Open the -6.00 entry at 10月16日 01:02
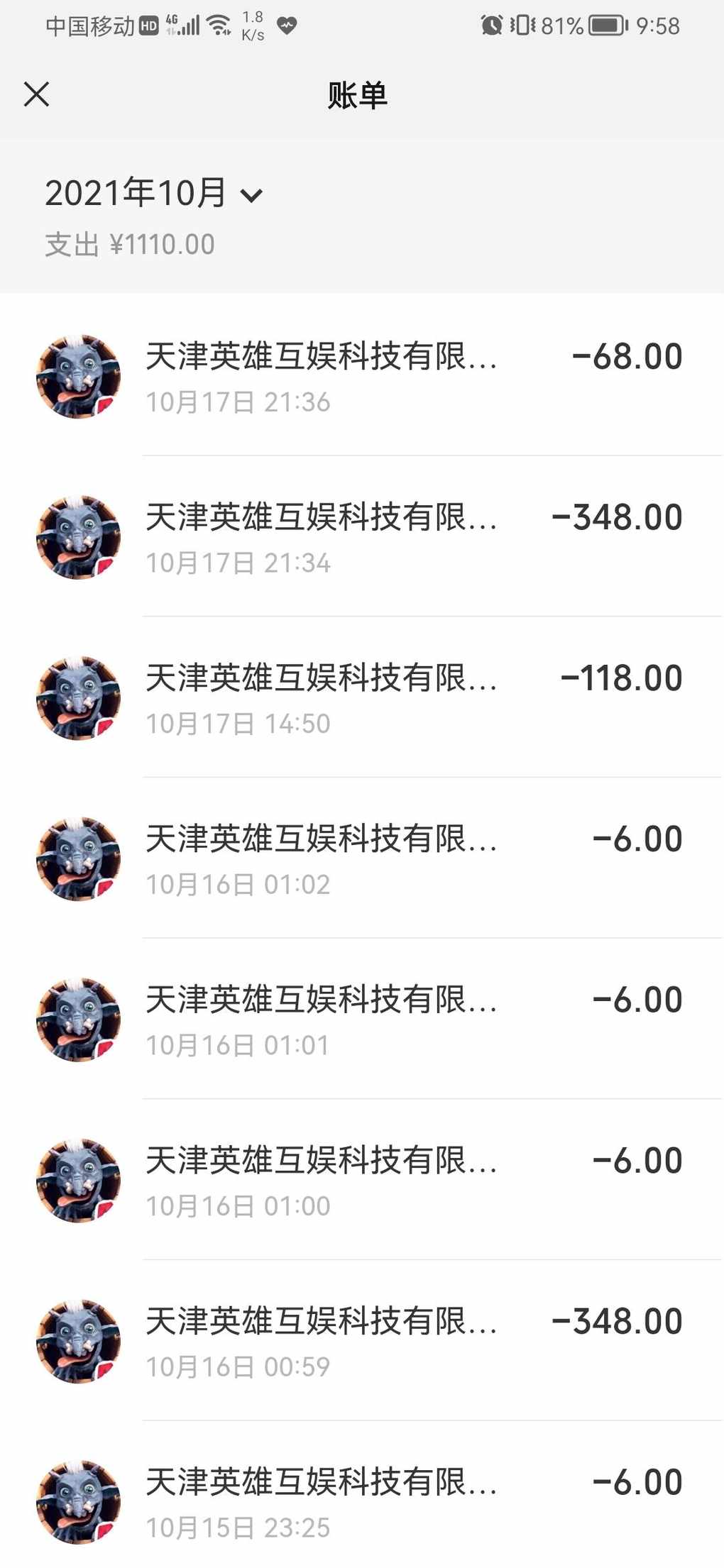The height and width of the screenshot is (1568, 724). pyautogui.click(x=362, y=858)
